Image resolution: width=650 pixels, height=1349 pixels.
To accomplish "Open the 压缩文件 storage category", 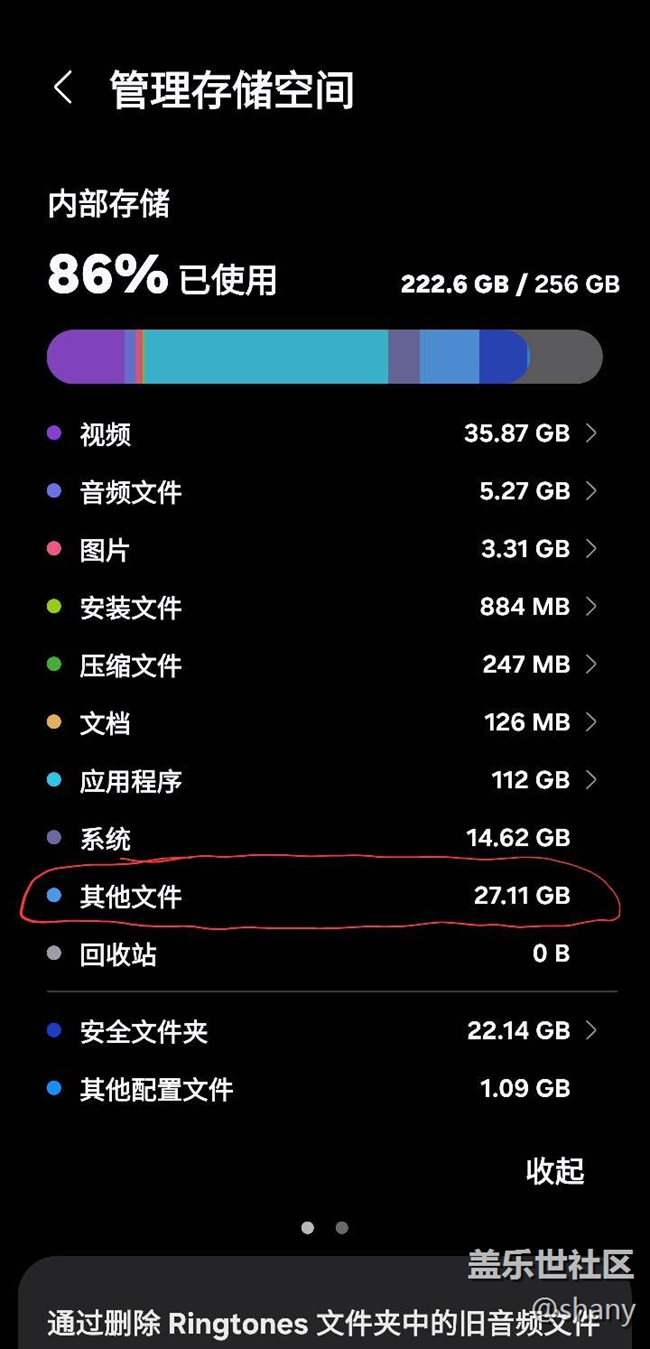I will point(324,665).
